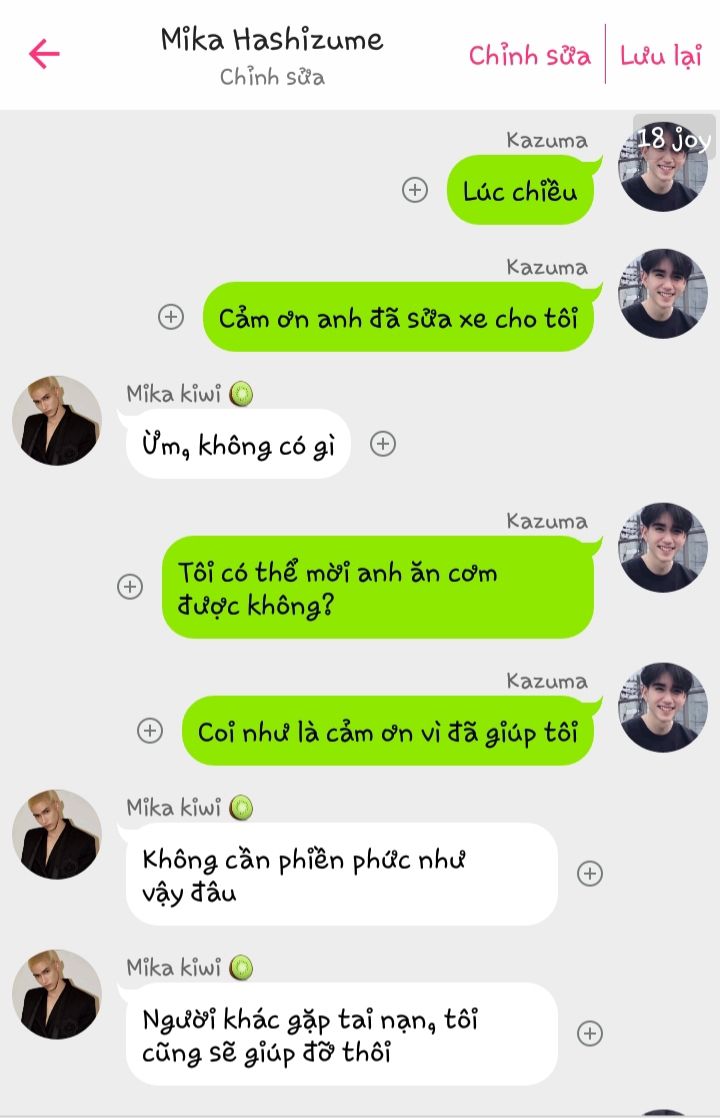The width and height of the screenshot is (720, 1119).
Task: Tap the Chỉnh sửa button in the header
Action: (x=529, y=55)
